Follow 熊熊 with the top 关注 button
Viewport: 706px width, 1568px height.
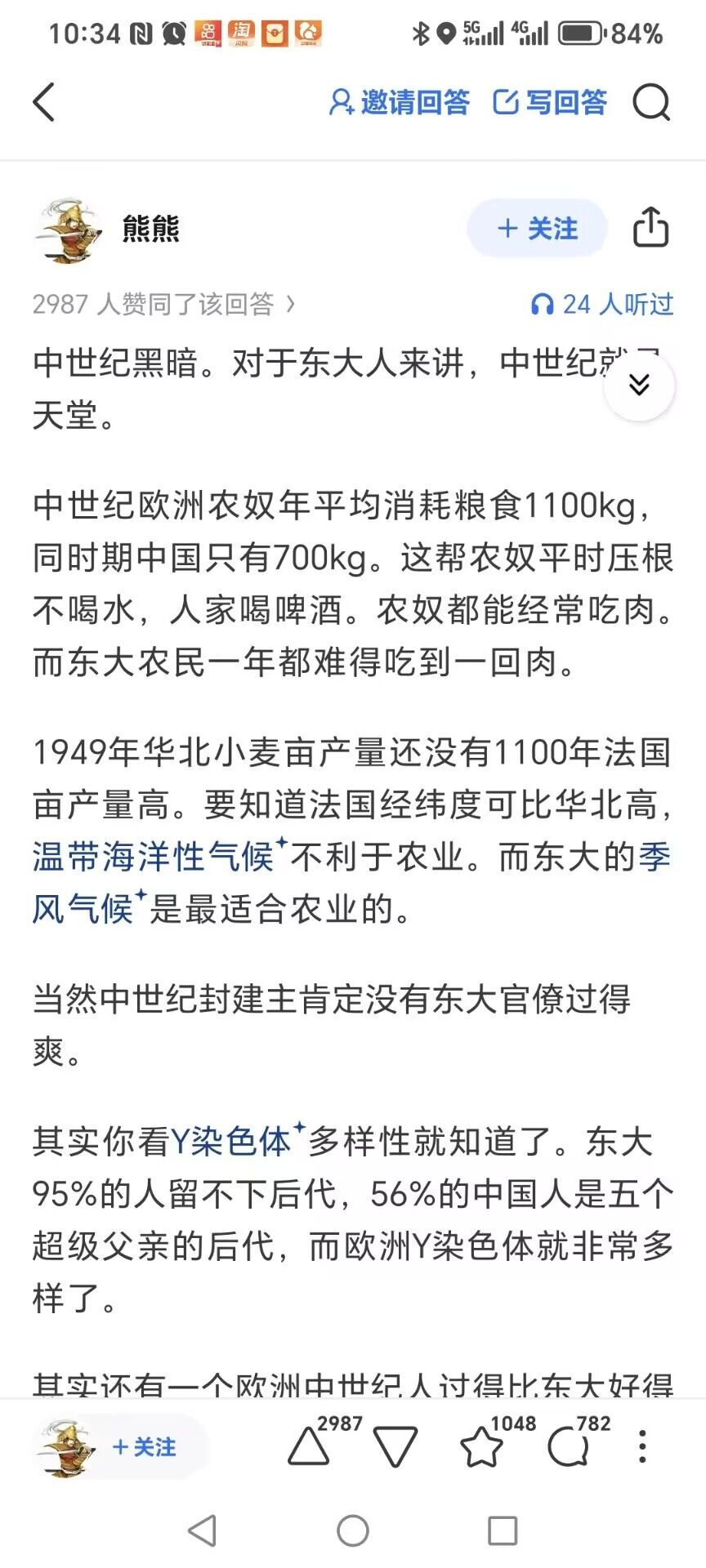pos(537,228)
